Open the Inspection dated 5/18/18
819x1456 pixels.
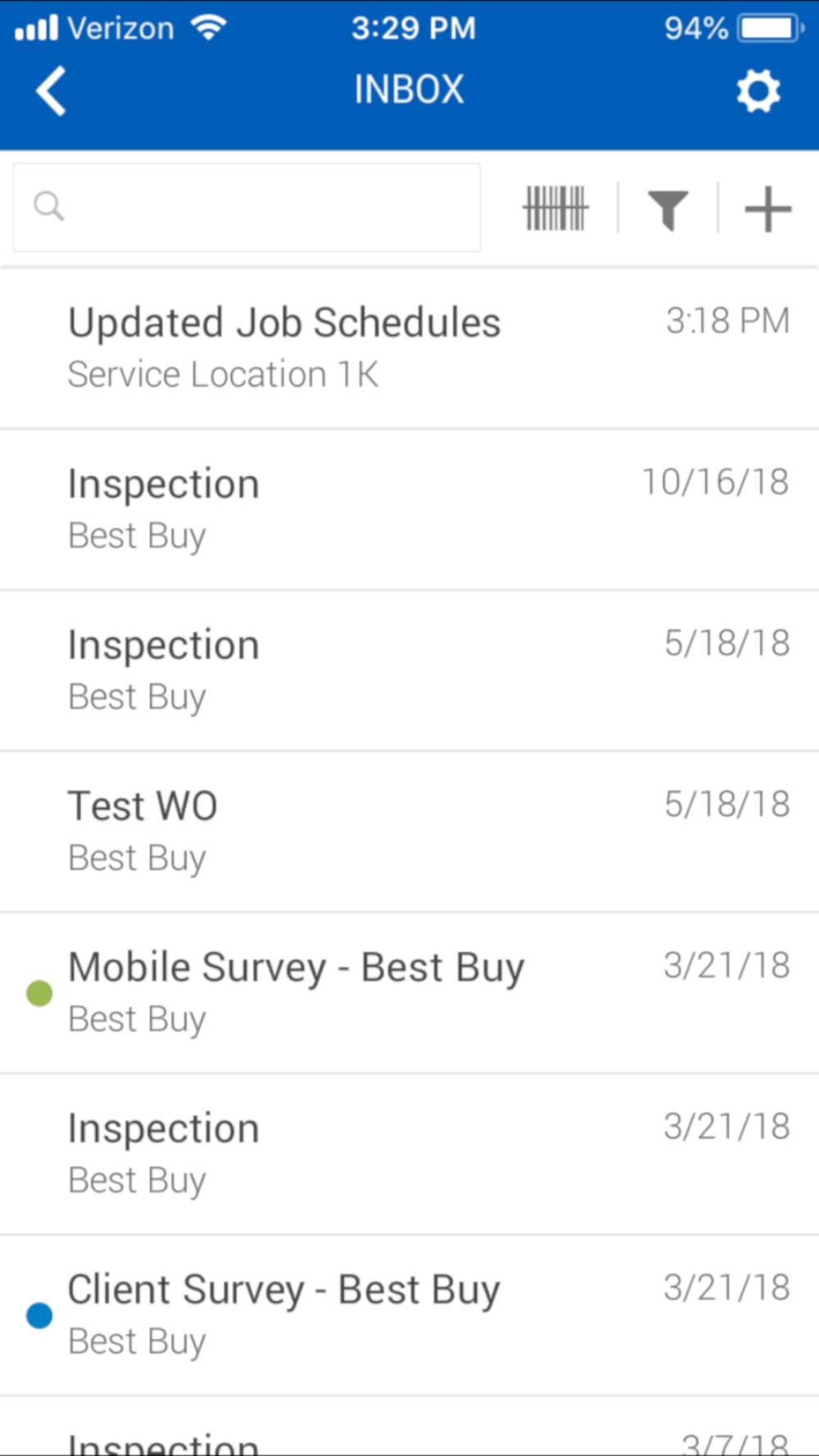click(x=409, y=670)
